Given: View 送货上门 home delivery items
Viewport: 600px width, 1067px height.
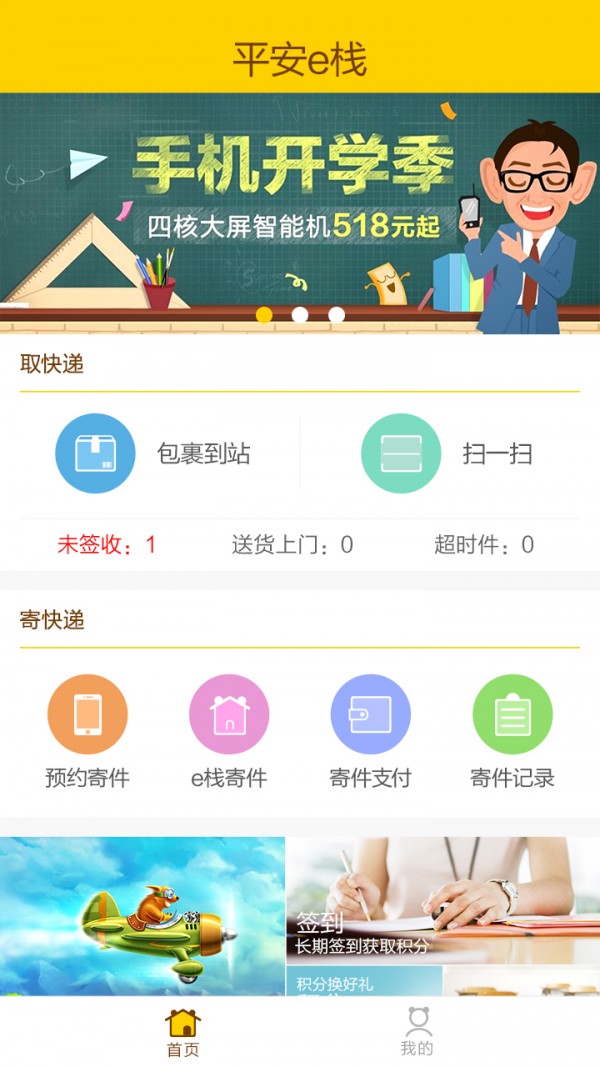Looking at the screenshot, I should (292, 545).
